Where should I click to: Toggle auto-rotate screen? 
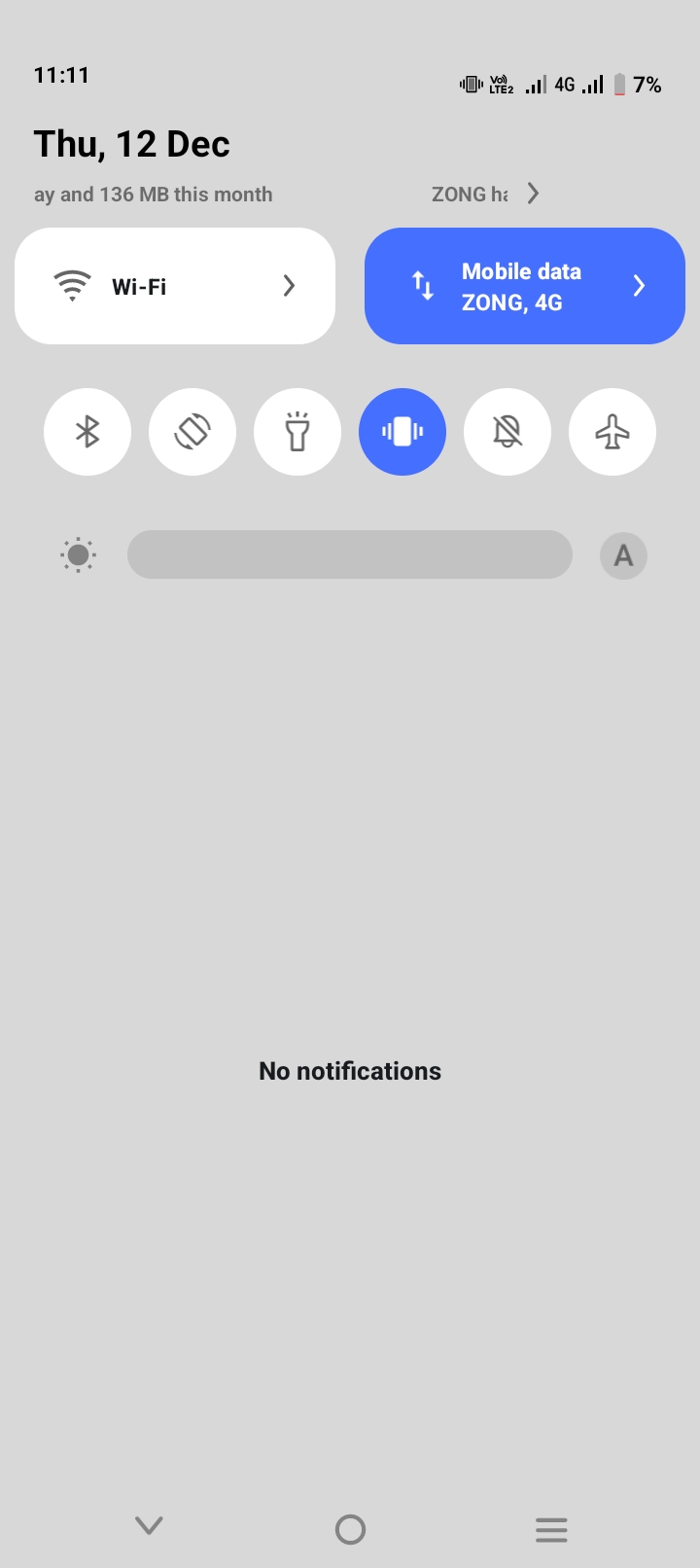(192, 432)
